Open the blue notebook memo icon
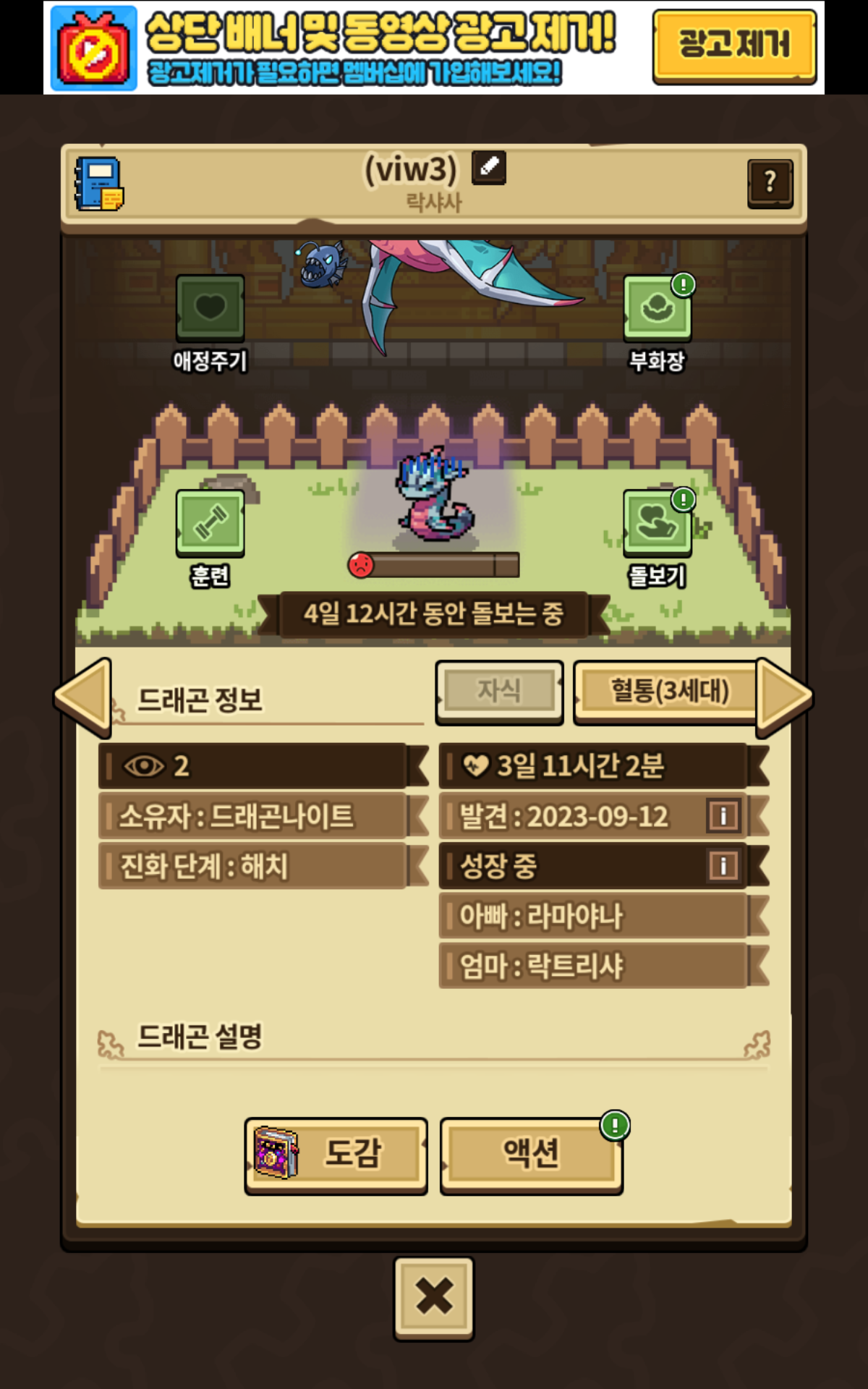This screenshot has width=868, height=1389. click(x=99, y=184)
